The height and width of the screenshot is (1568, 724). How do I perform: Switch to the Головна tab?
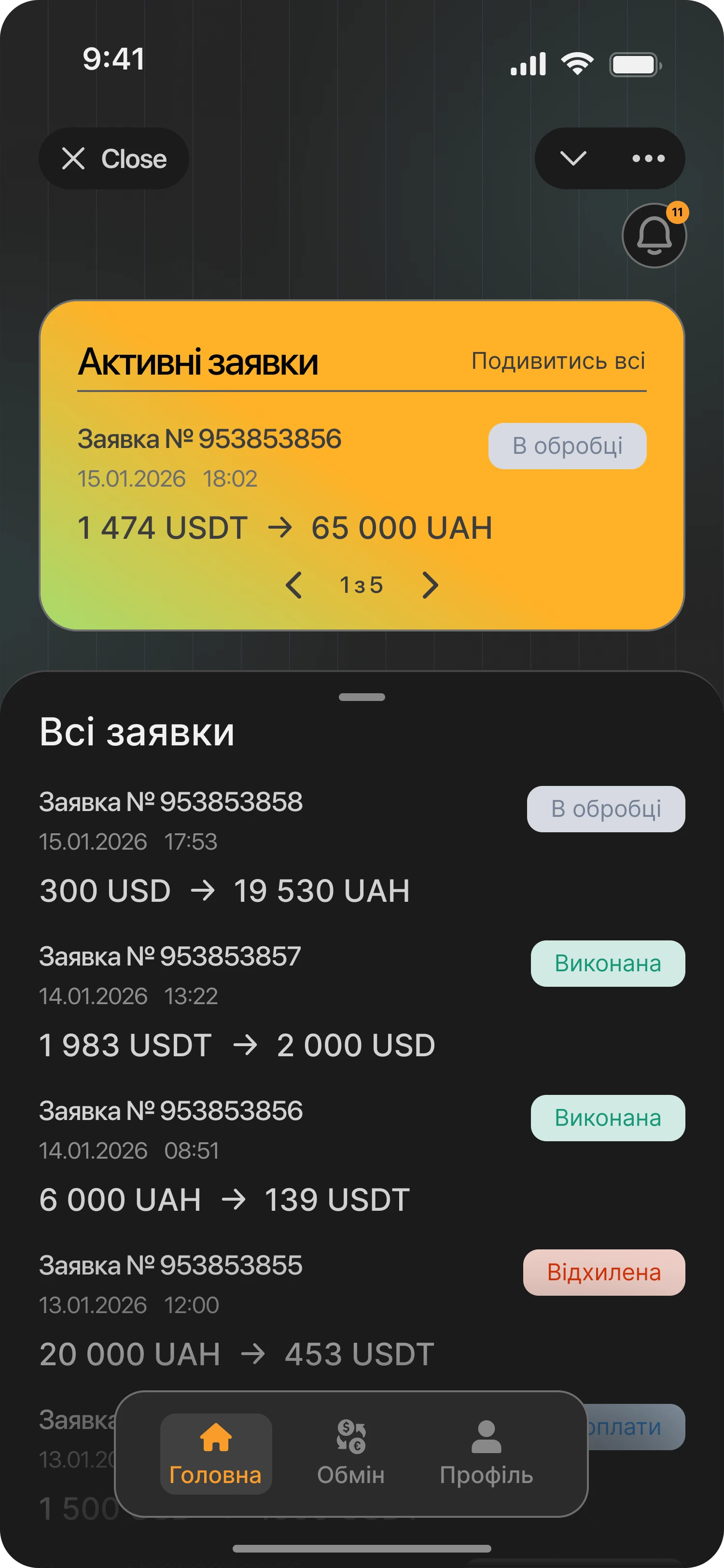pos(215,1454)
